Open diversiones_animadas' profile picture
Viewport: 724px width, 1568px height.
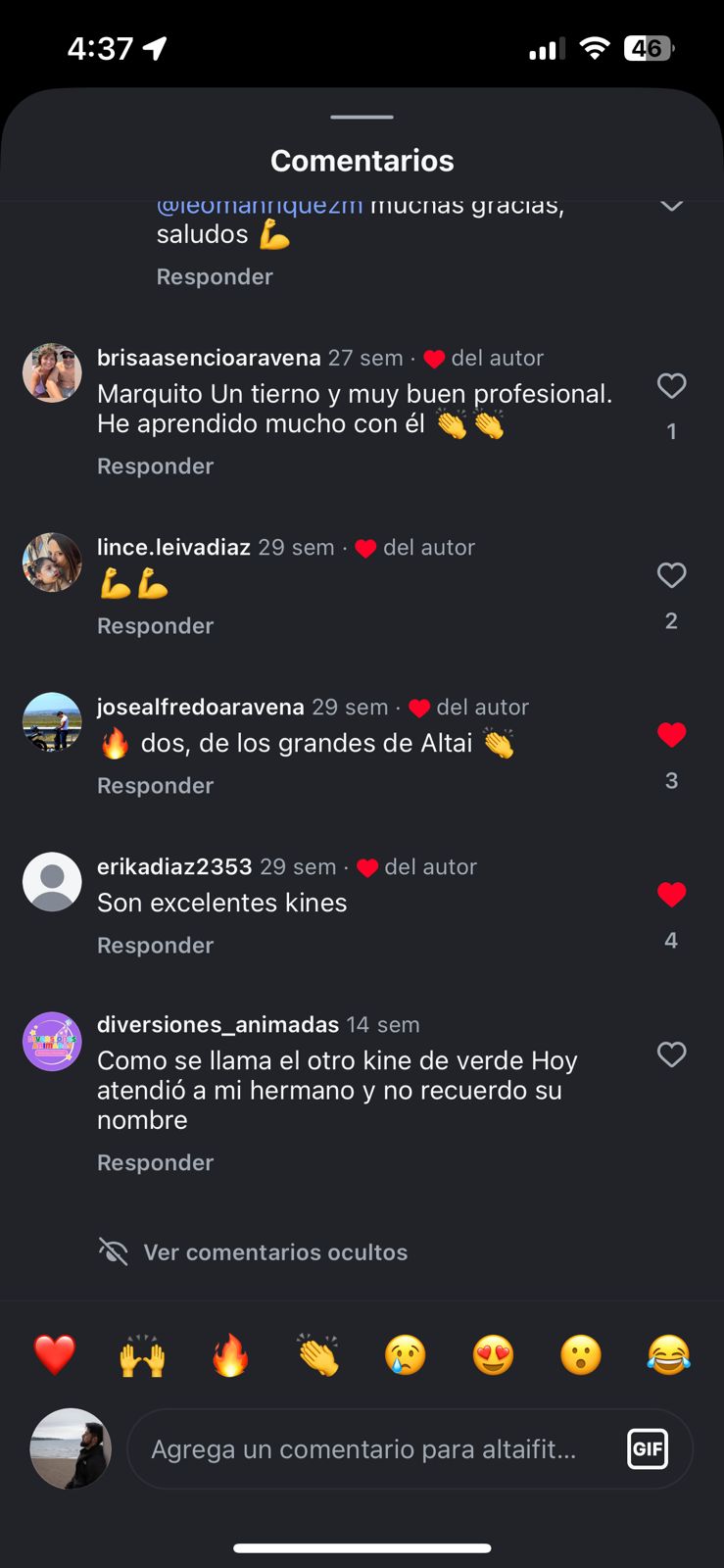coord(52,1042)
